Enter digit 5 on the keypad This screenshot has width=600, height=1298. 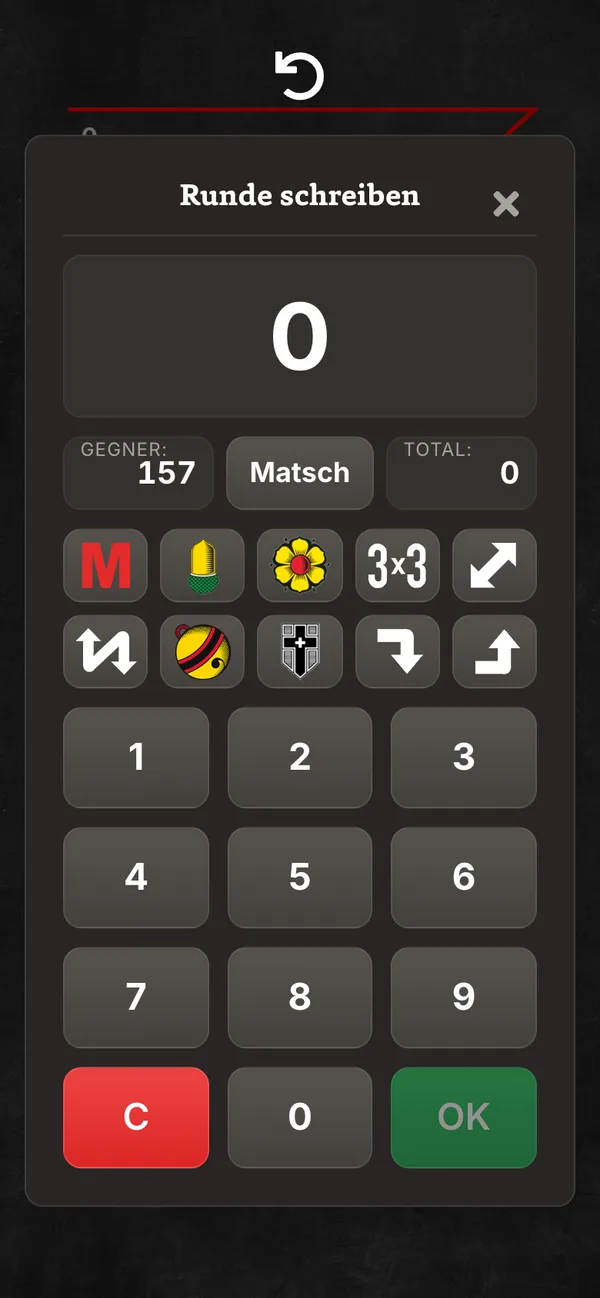click(x=300, y=877)
